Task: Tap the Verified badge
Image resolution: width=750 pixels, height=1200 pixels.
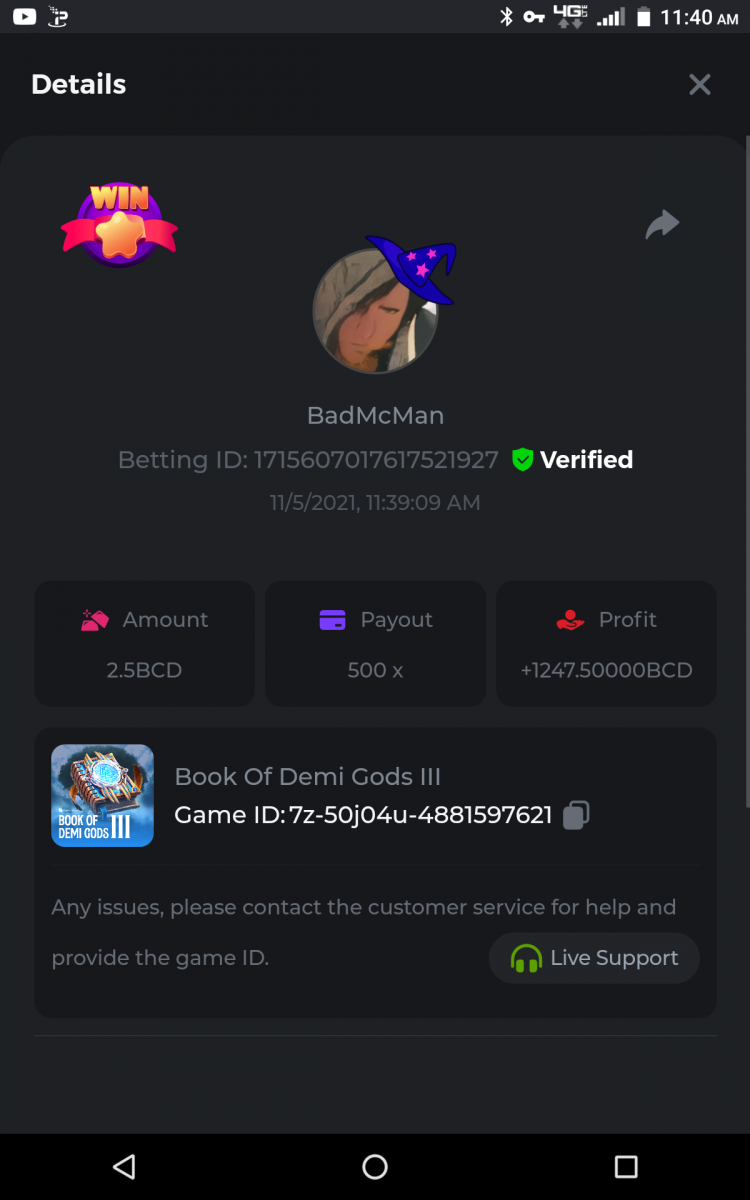Action: click(573, 460)
